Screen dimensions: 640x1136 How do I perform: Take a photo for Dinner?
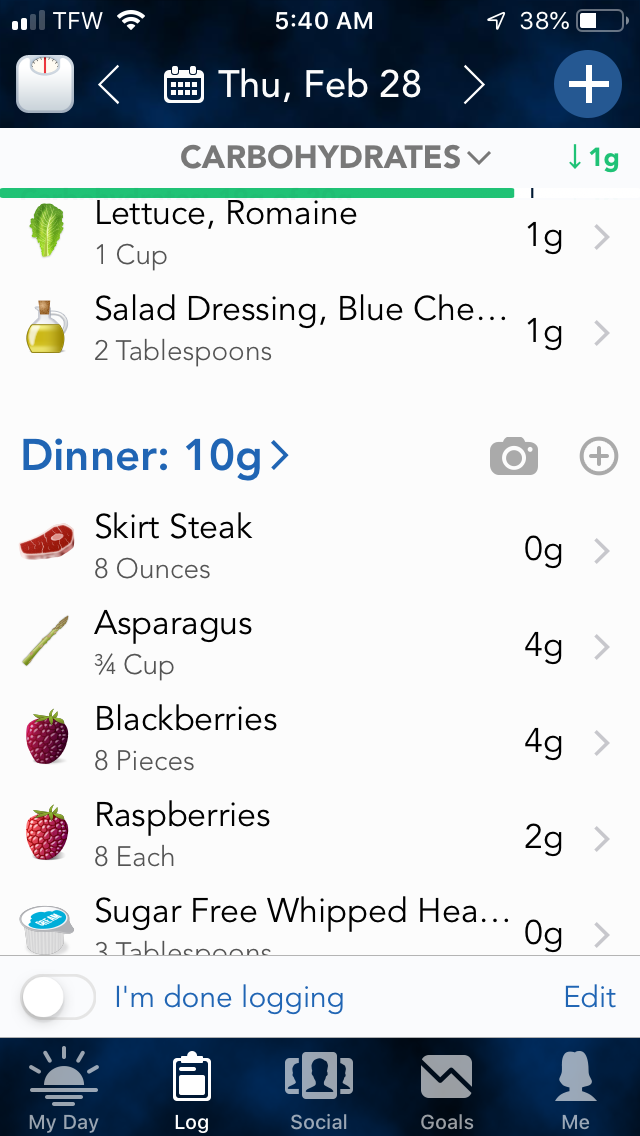[514, 456]
